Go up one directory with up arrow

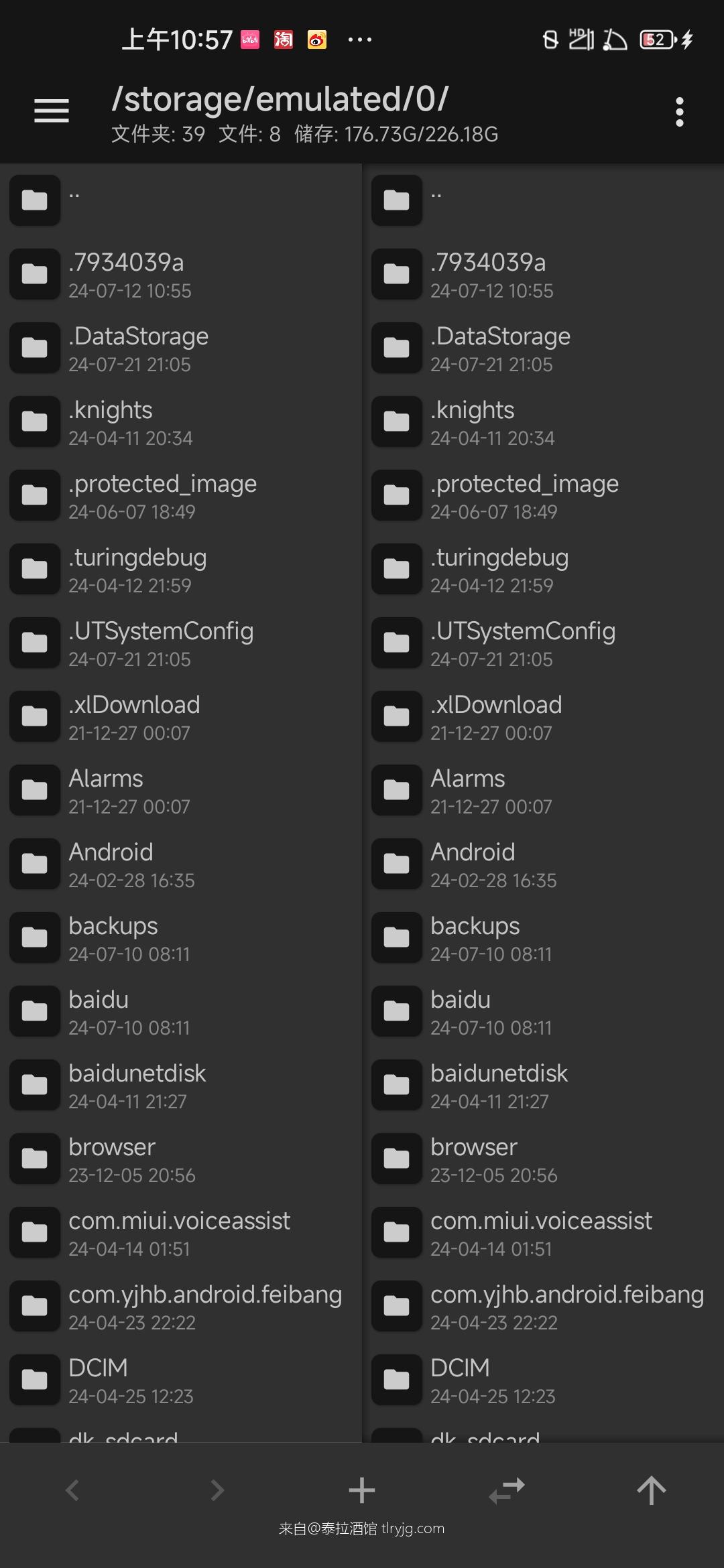coord(651,1490)
